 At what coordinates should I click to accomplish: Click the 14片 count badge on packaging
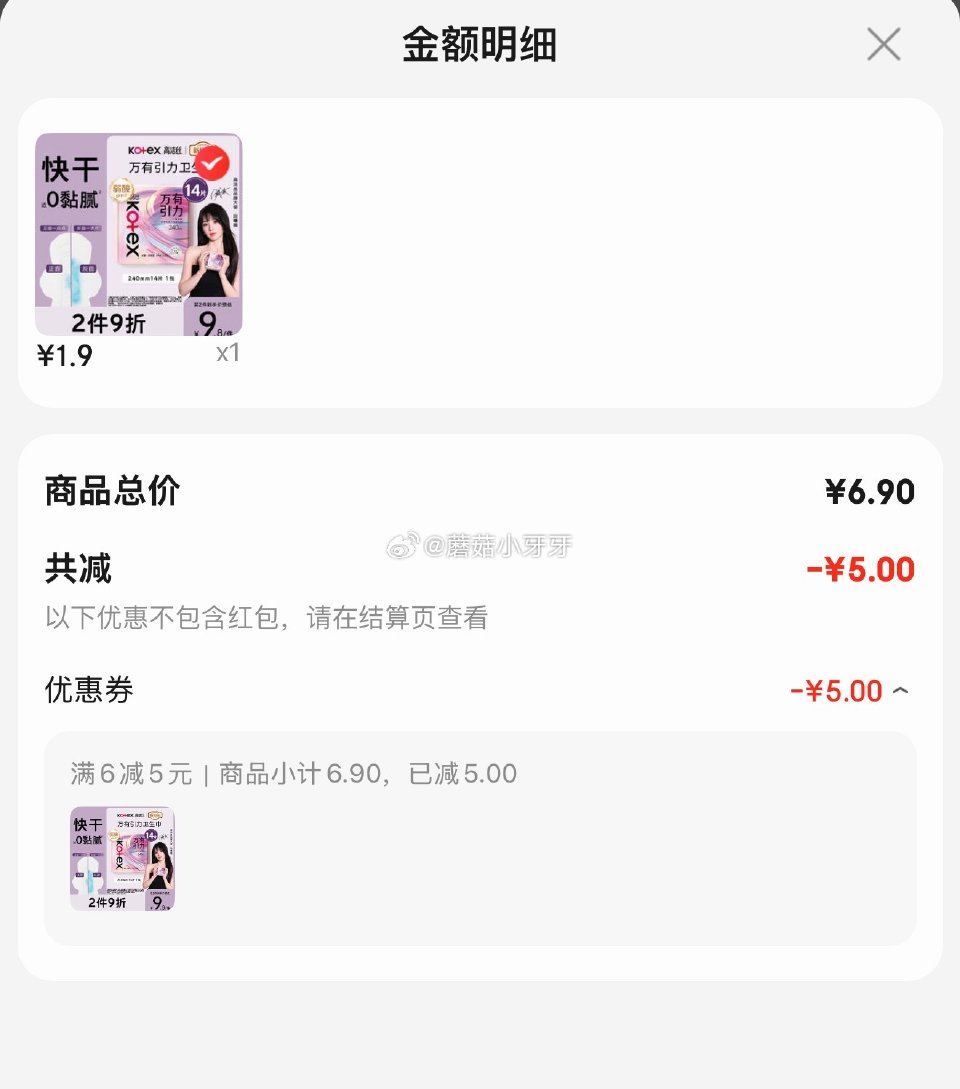[x=196, y=189]
